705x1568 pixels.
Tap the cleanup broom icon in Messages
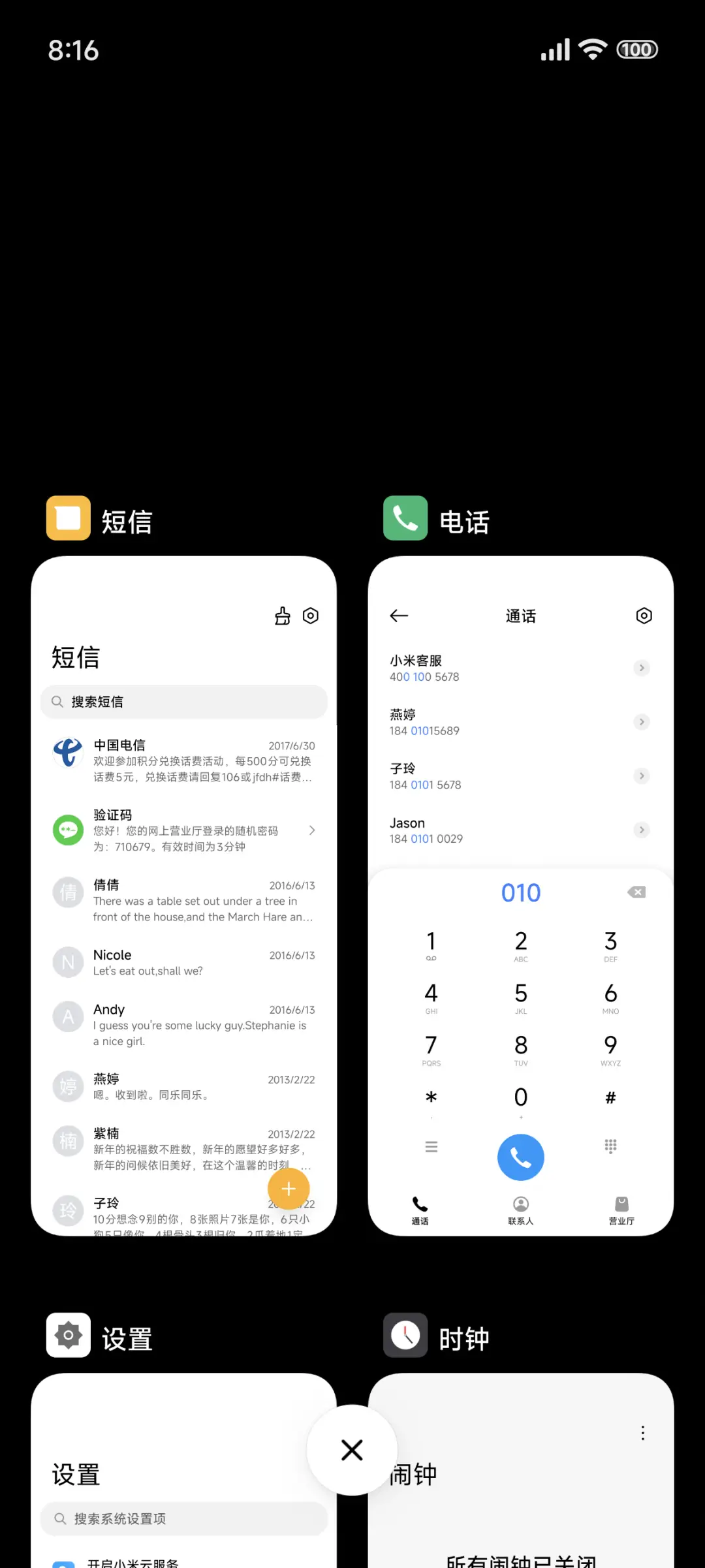pos(282,616)
